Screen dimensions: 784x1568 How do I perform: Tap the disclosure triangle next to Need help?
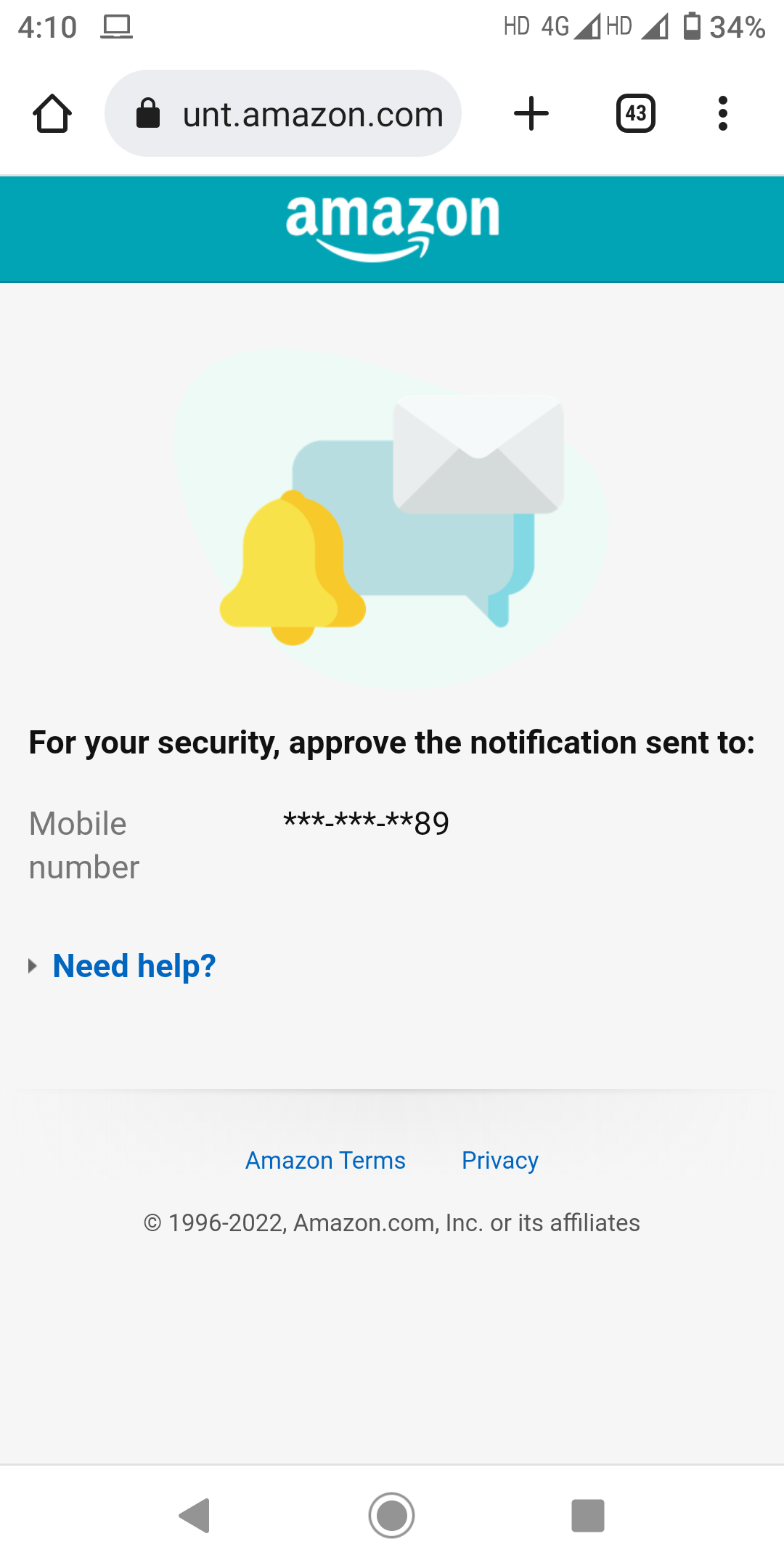click(32, 965)
